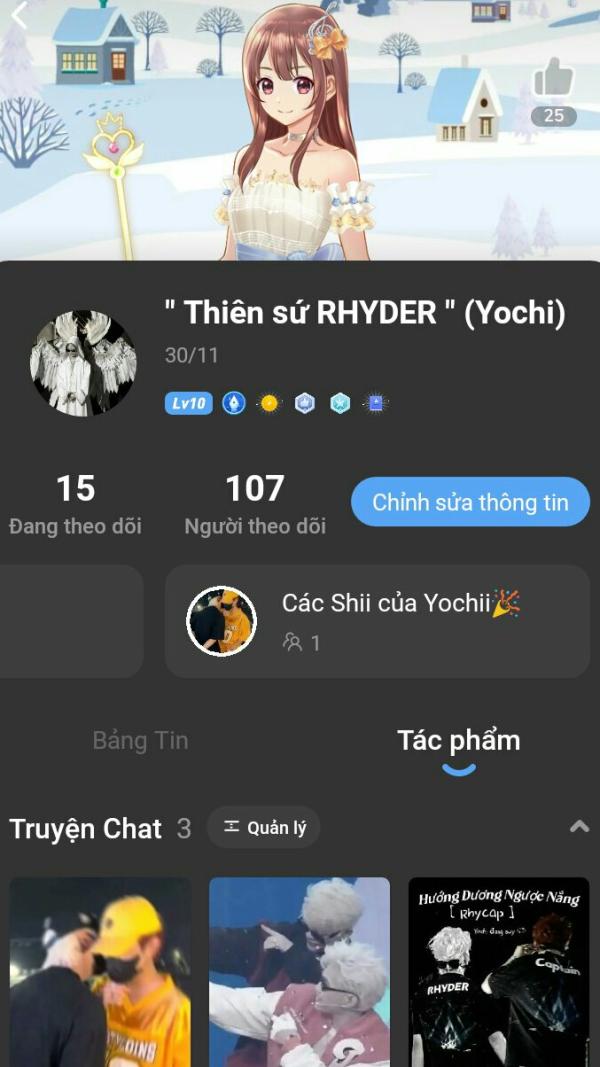Switch to the Bảng Tin tab
Viewport: 600px width, 1067px height.
coord(140,740)
